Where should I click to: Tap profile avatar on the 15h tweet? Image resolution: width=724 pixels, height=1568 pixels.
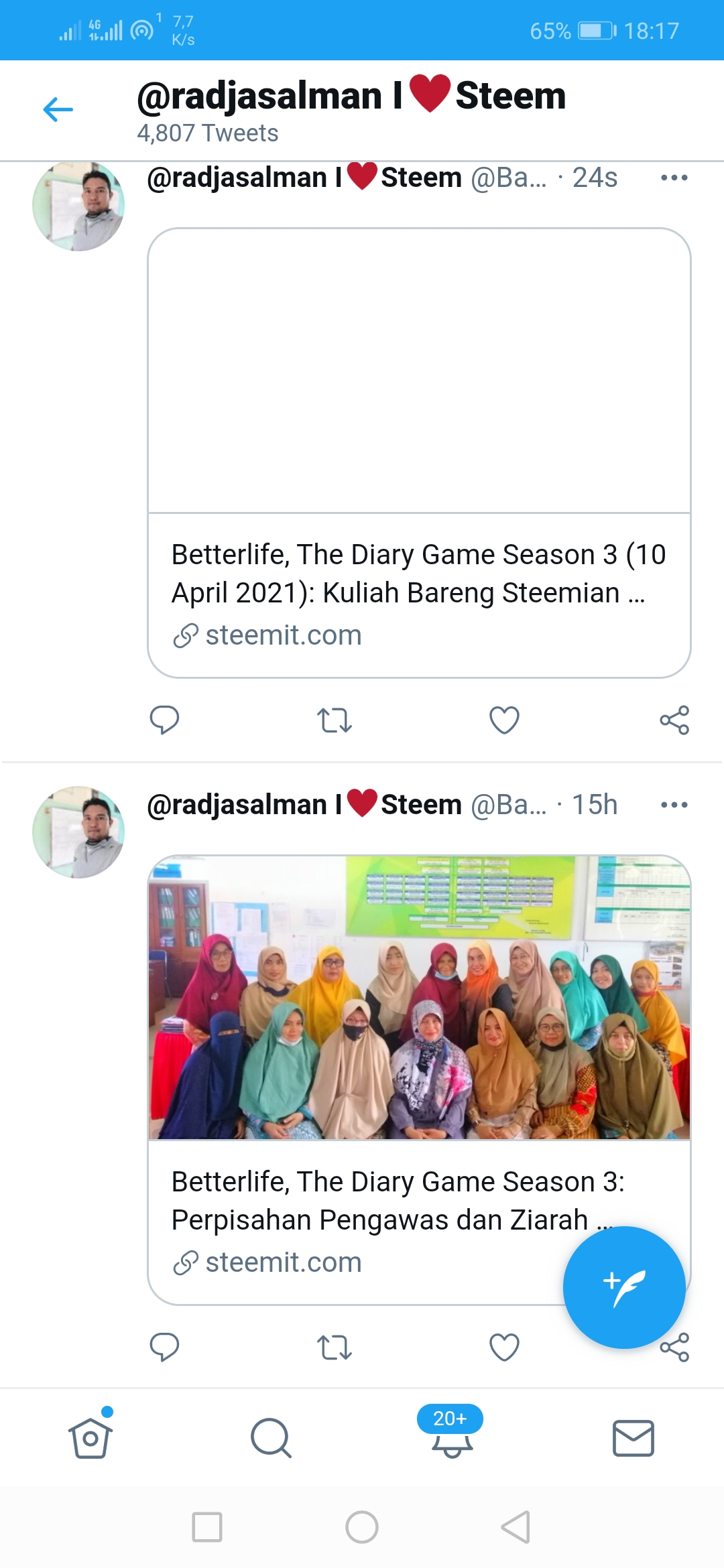click(78, 832)
